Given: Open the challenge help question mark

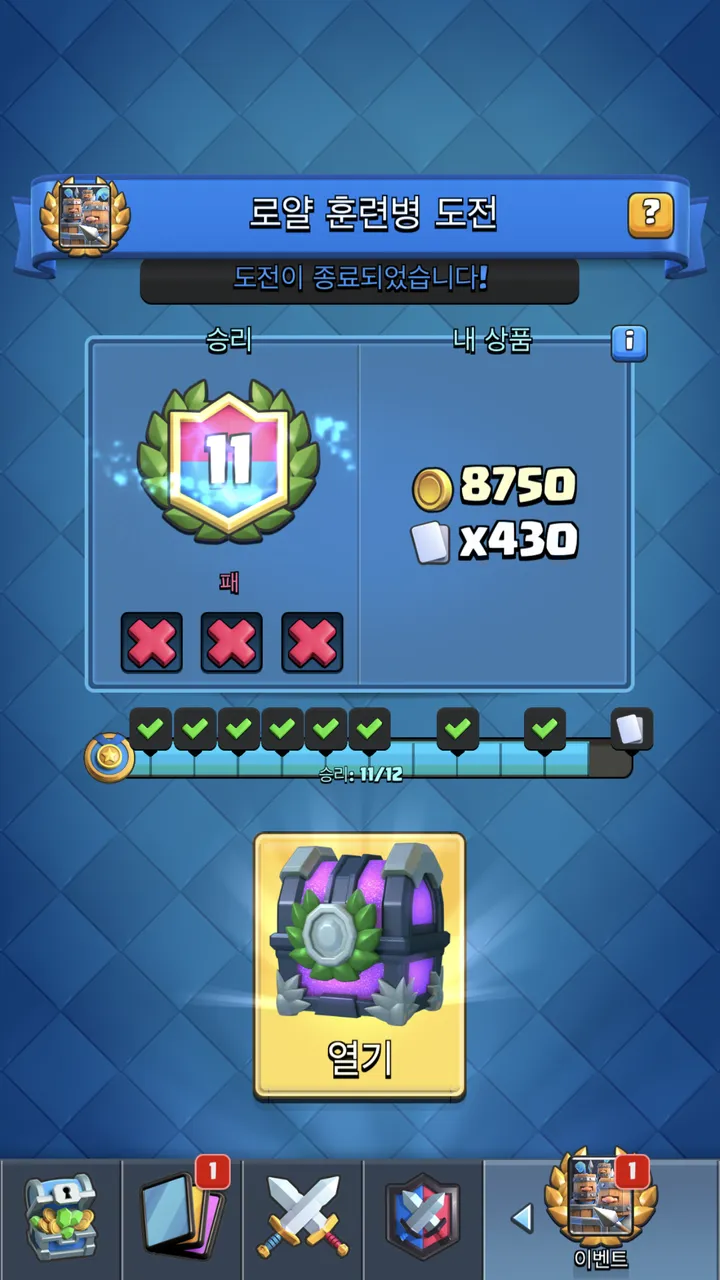Looking at the screenshot, I should pyautogui.click(x=650, y=213).
